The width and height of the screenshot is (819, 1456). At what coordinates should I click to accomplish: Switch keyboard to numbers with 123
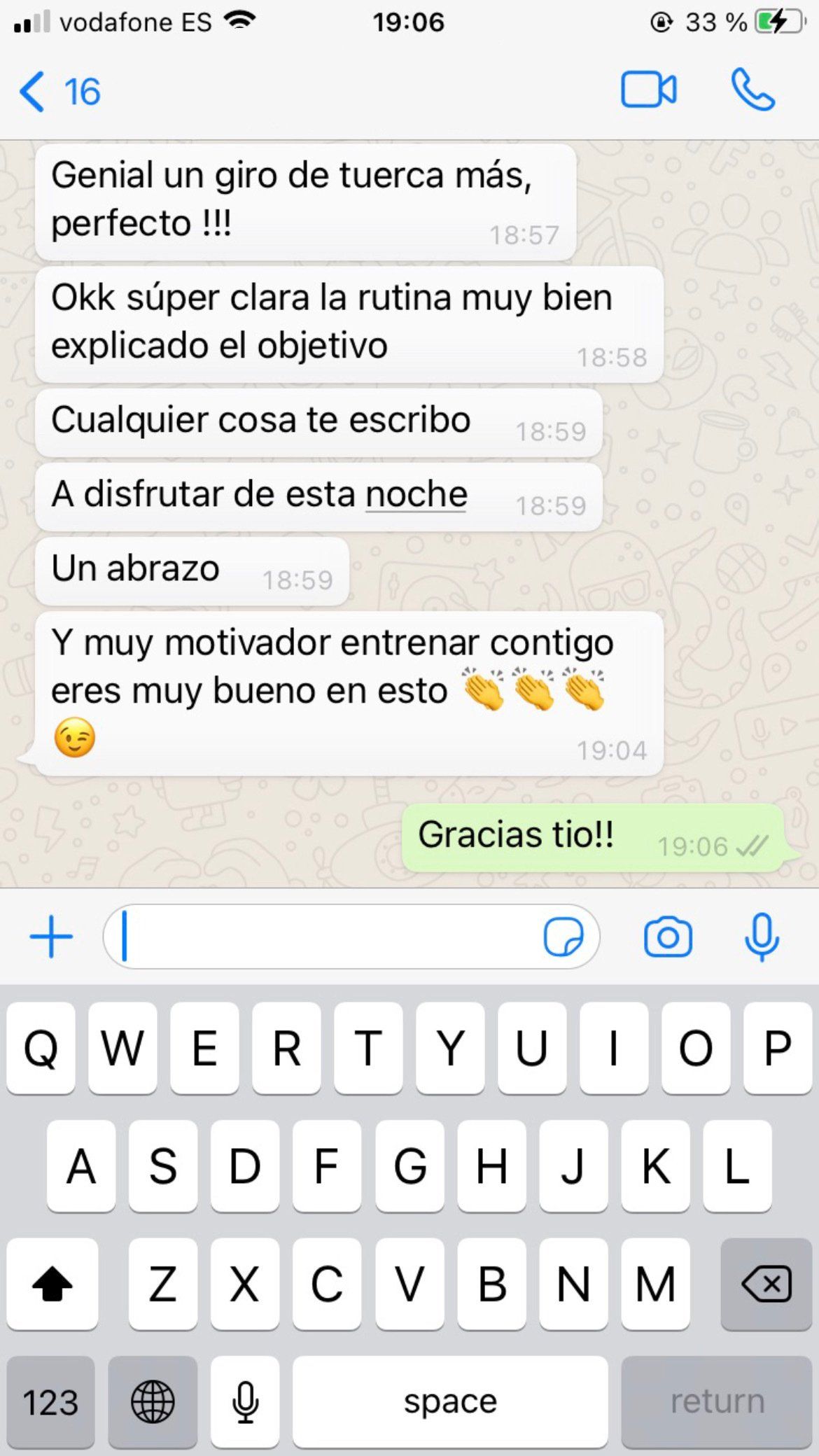(50, 1402)
